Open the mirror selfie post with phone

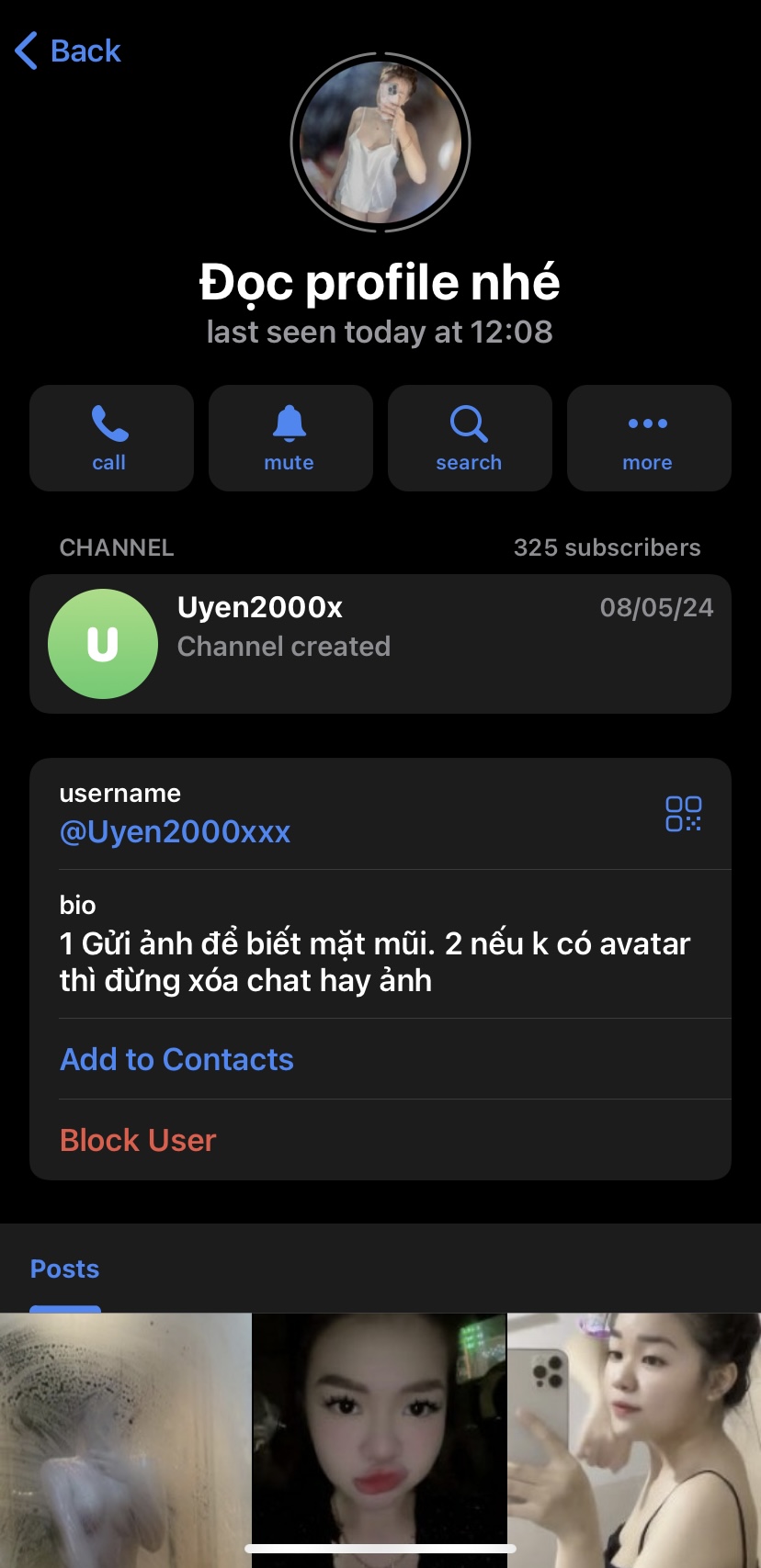[x=634, y=1439]
